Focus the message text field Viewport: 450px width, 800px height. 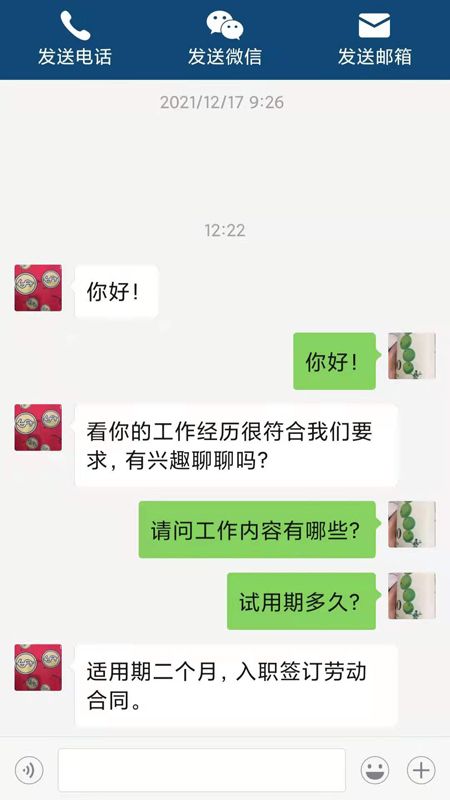[202, 770]
